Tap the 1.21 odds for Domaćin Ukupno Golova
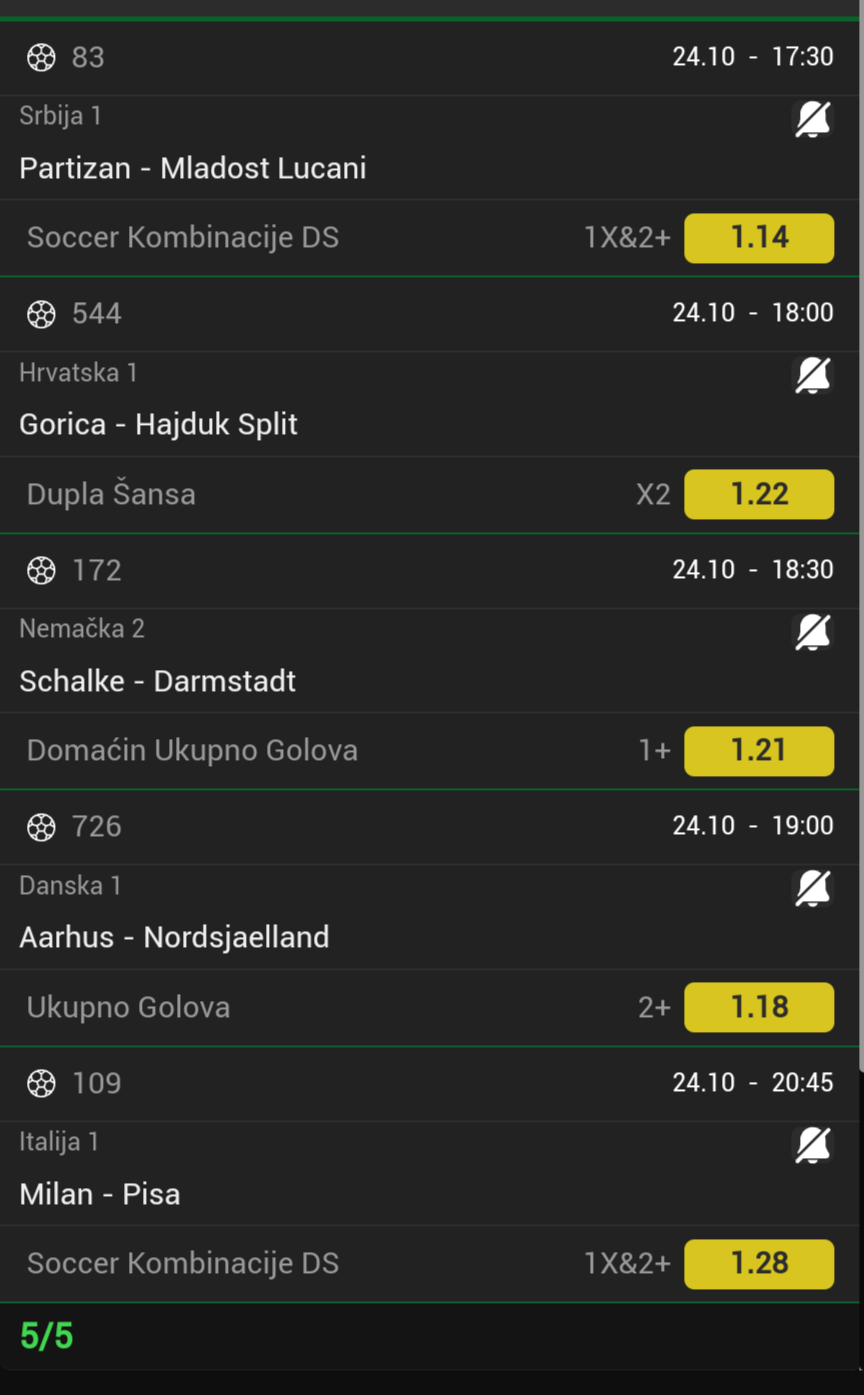 coord(759,751)
